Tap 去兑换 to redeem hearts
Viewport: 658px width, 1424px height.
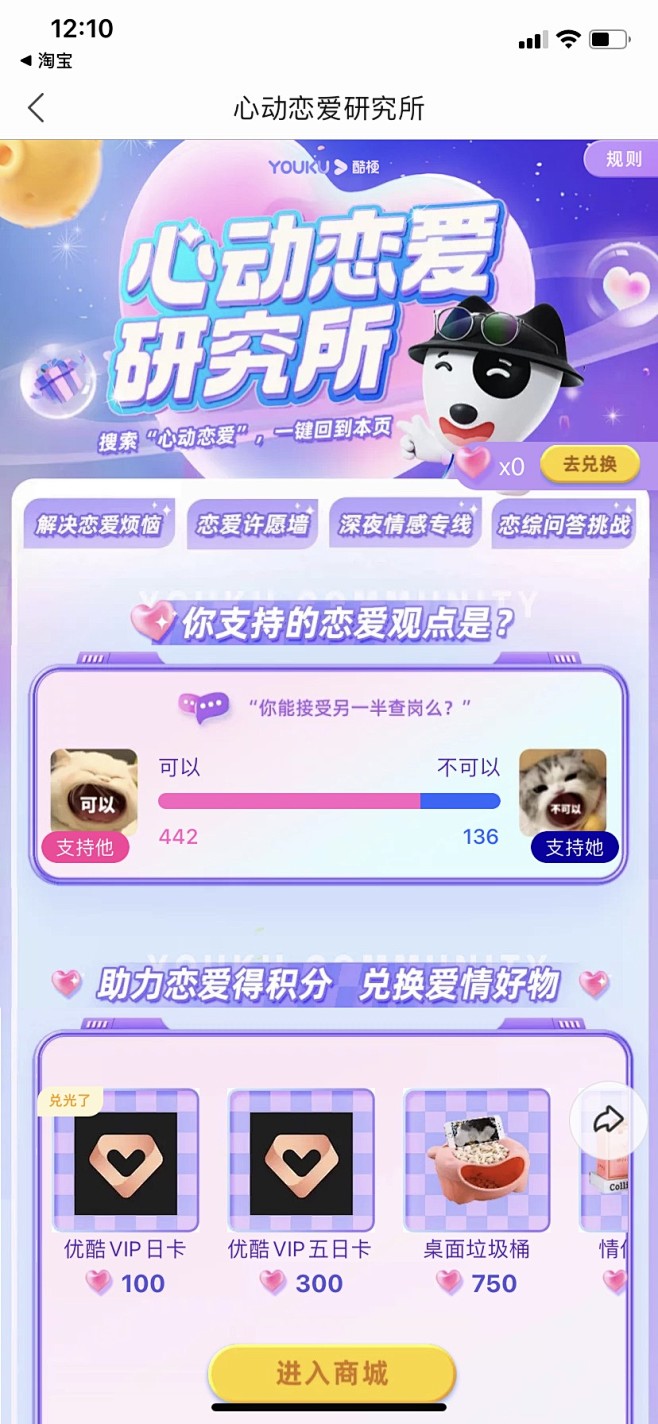[589, 464]
